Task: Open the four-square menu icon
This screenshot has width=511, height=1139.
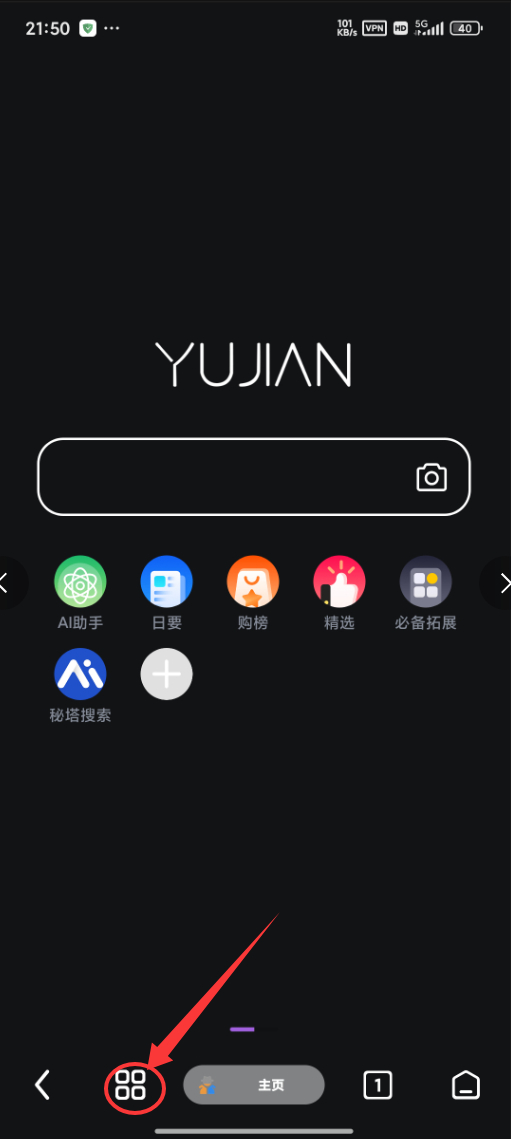Action: [x=131, y=1085]
